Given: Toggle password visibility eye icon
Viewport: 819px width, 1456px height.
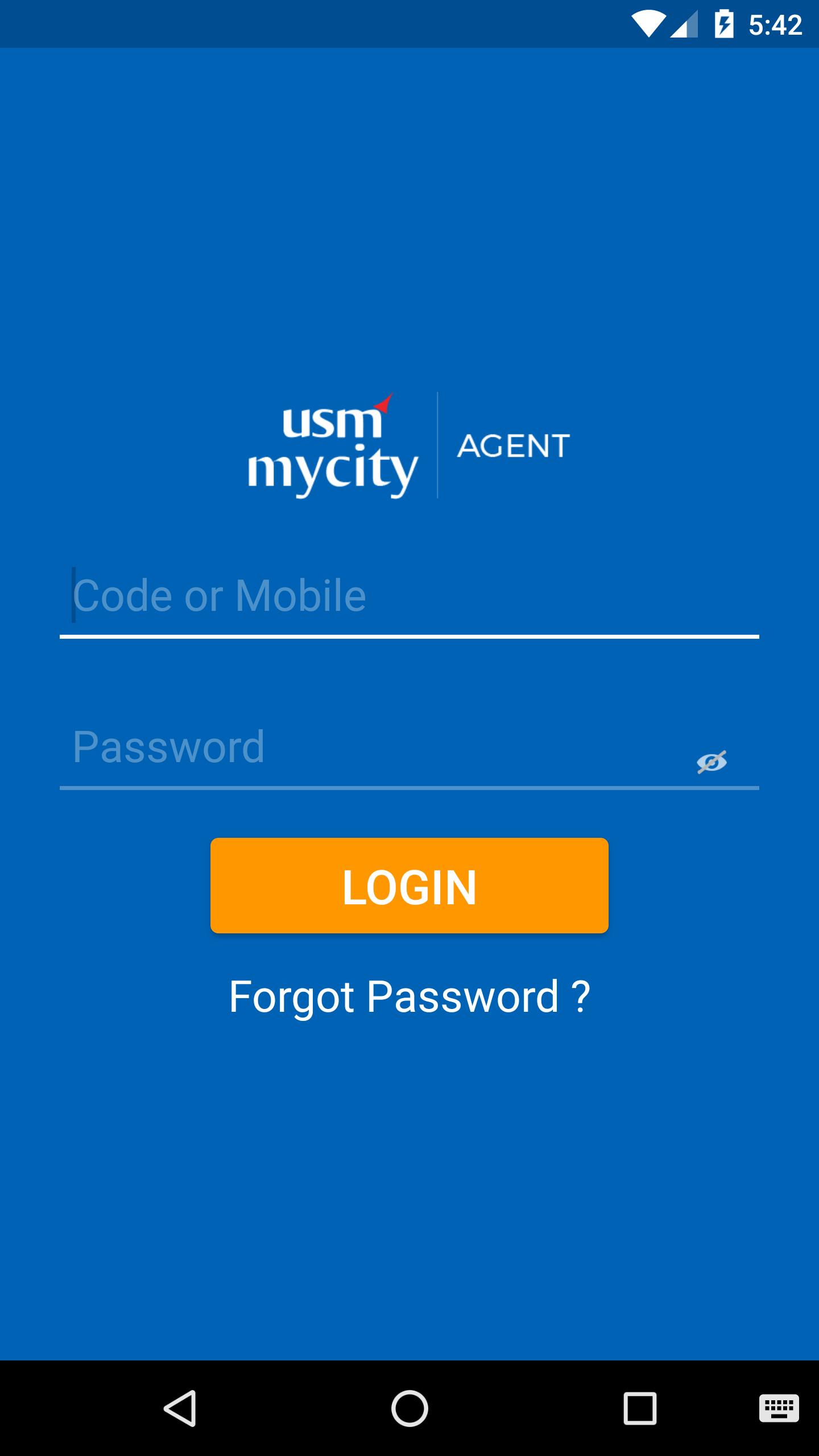Looking at the screenshot, I should point(712,762).
